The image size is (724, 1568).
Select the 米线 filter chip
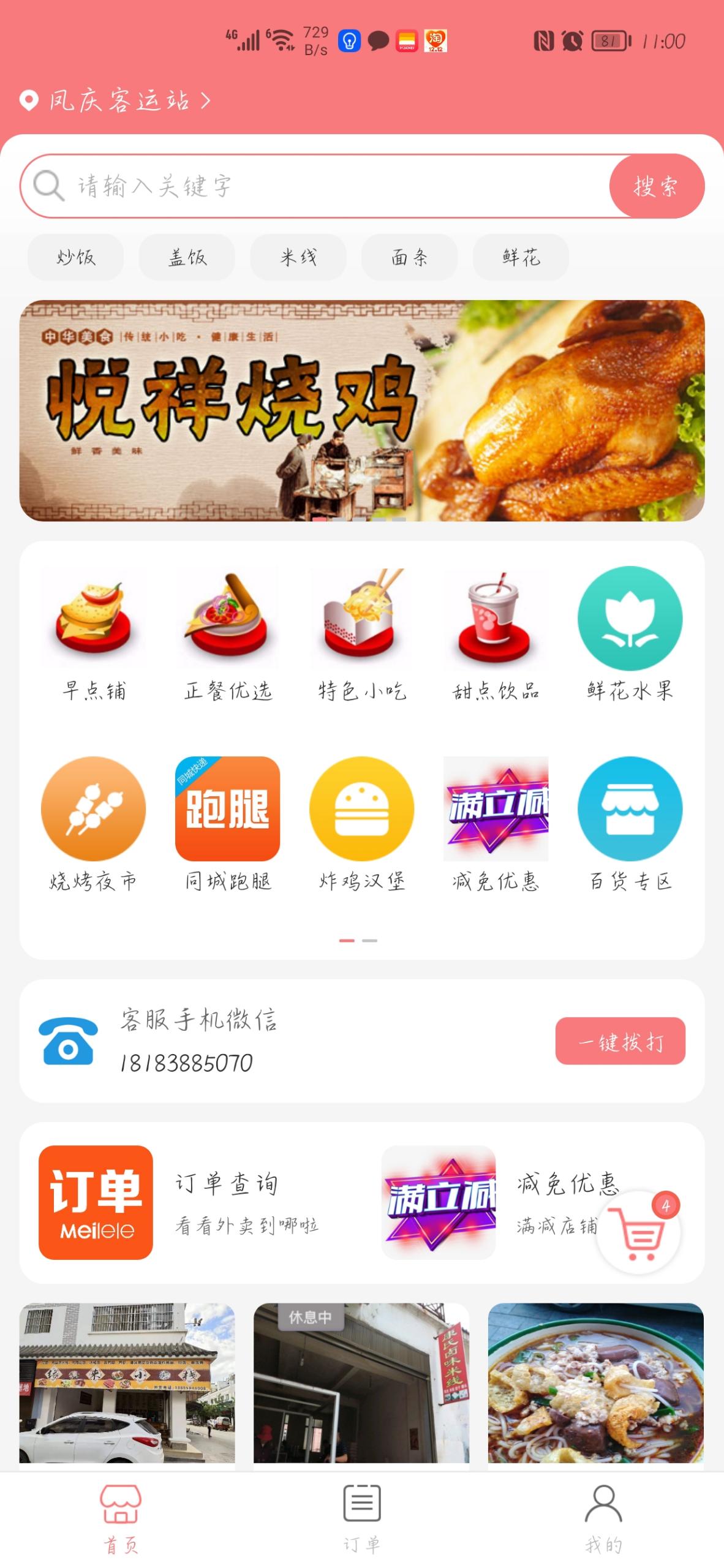pyautogui.click(x=298, y=257)
